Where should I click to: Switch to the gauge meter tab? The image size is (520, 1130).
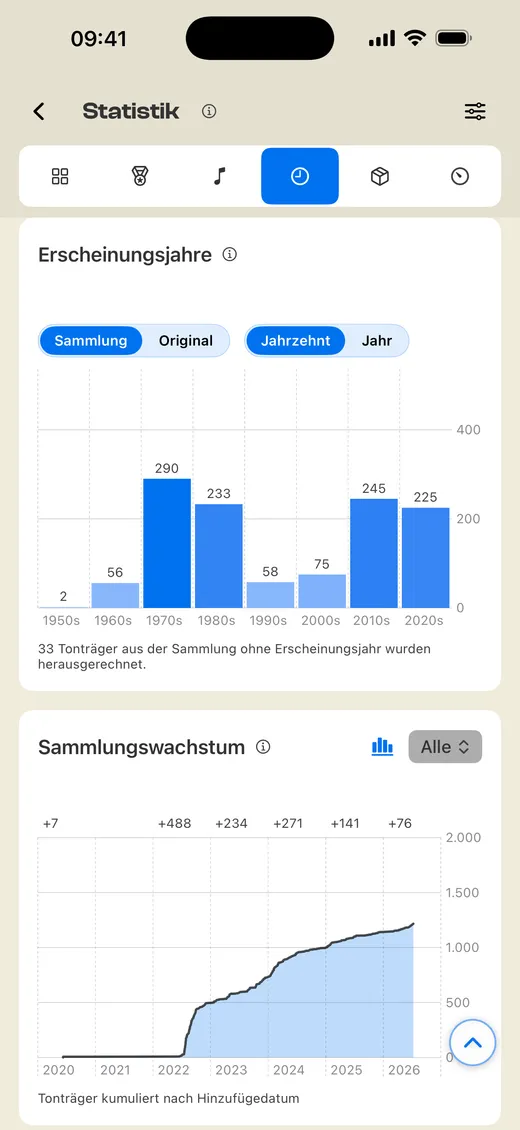pos(460,177)
